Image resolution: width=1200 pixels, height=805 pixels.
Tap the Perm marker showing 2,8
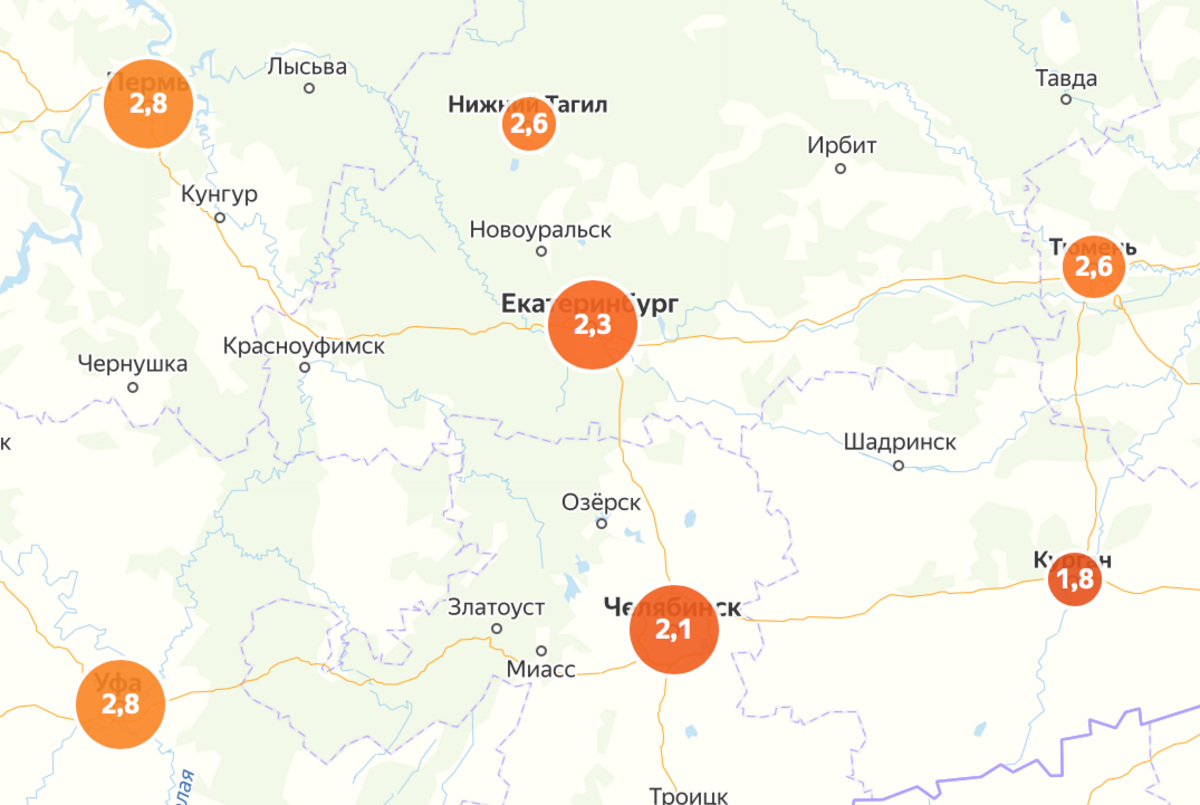[148, 104]
